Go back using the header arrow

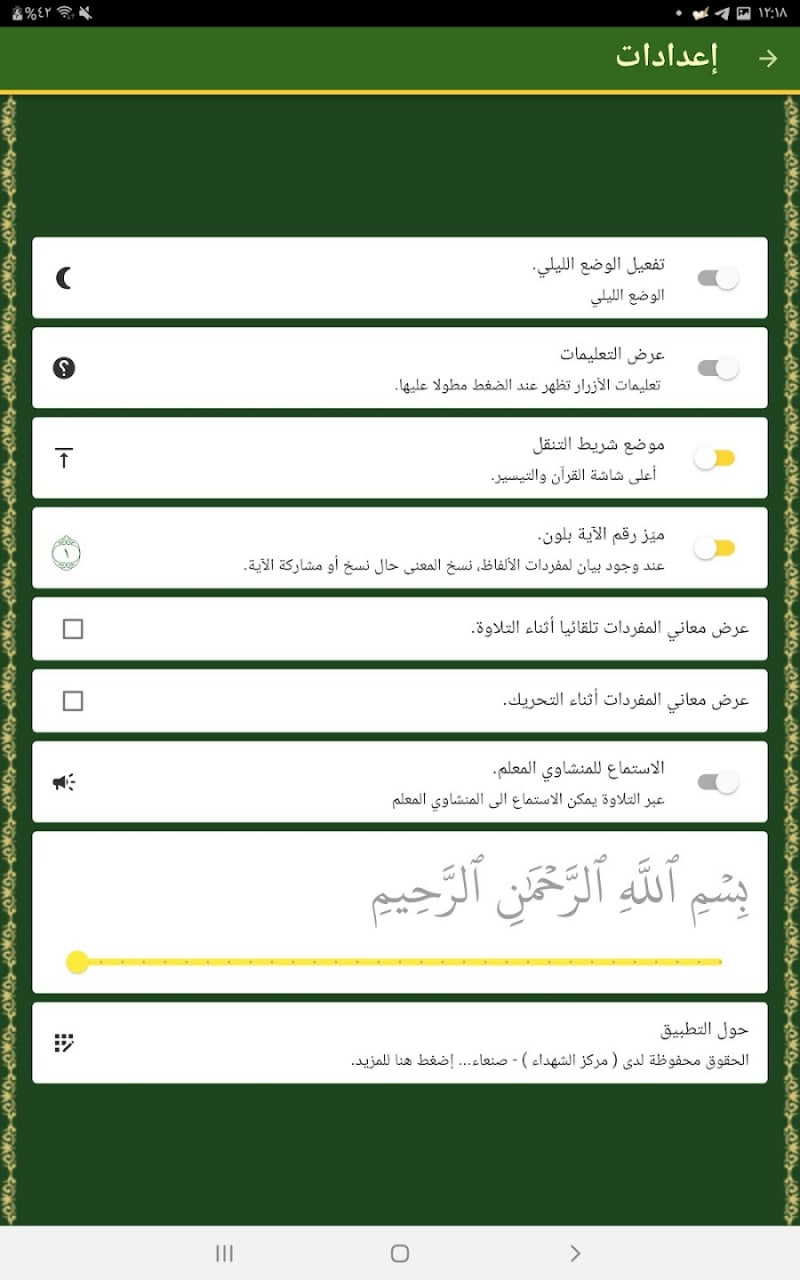point(767,58)
